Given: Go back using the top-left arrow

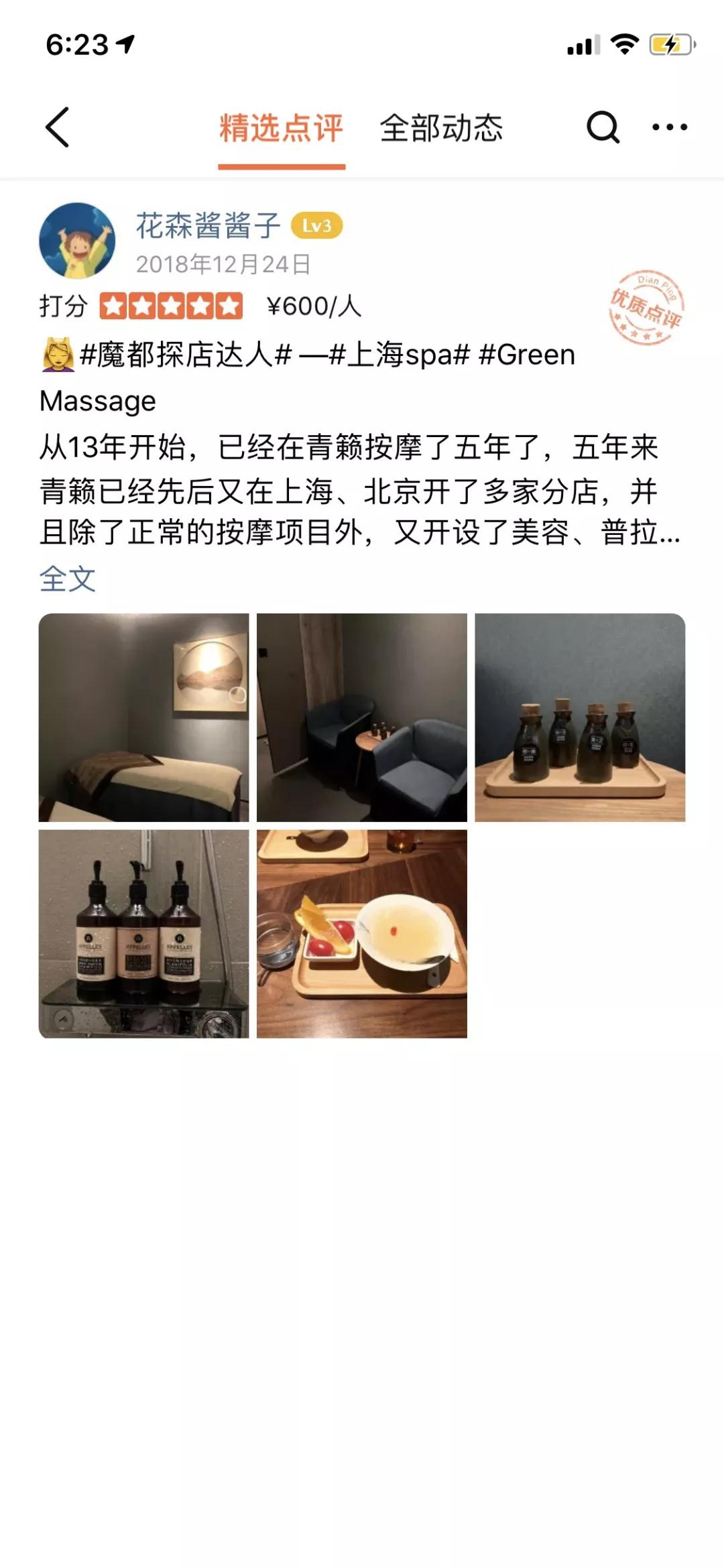Looking at the screenshot, I should coord(58,127).
